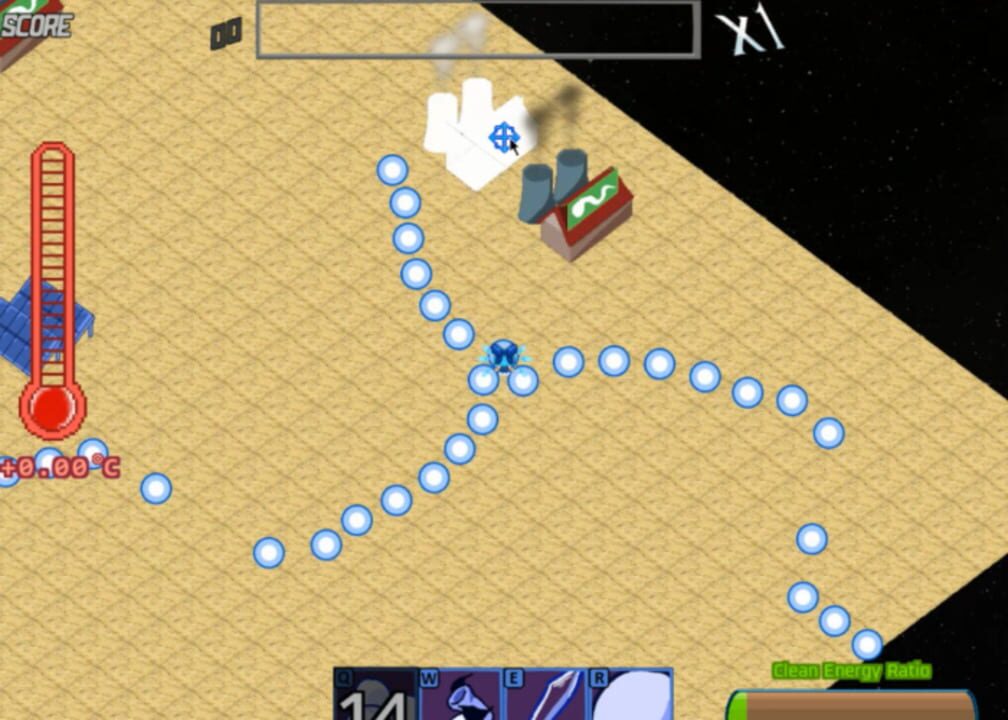This screenshot has height=720, width=1008.
Task: Activate the Q ability slot
Action: [375, 695]
